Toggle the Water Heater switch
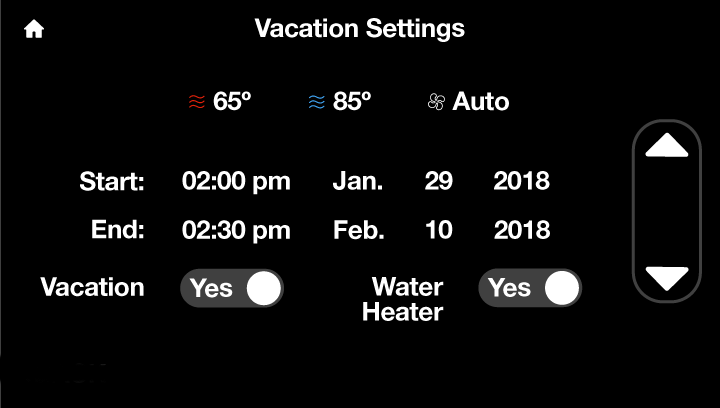Screen dimensions: 720x408 pyautogui.click(x=530, y=289)
